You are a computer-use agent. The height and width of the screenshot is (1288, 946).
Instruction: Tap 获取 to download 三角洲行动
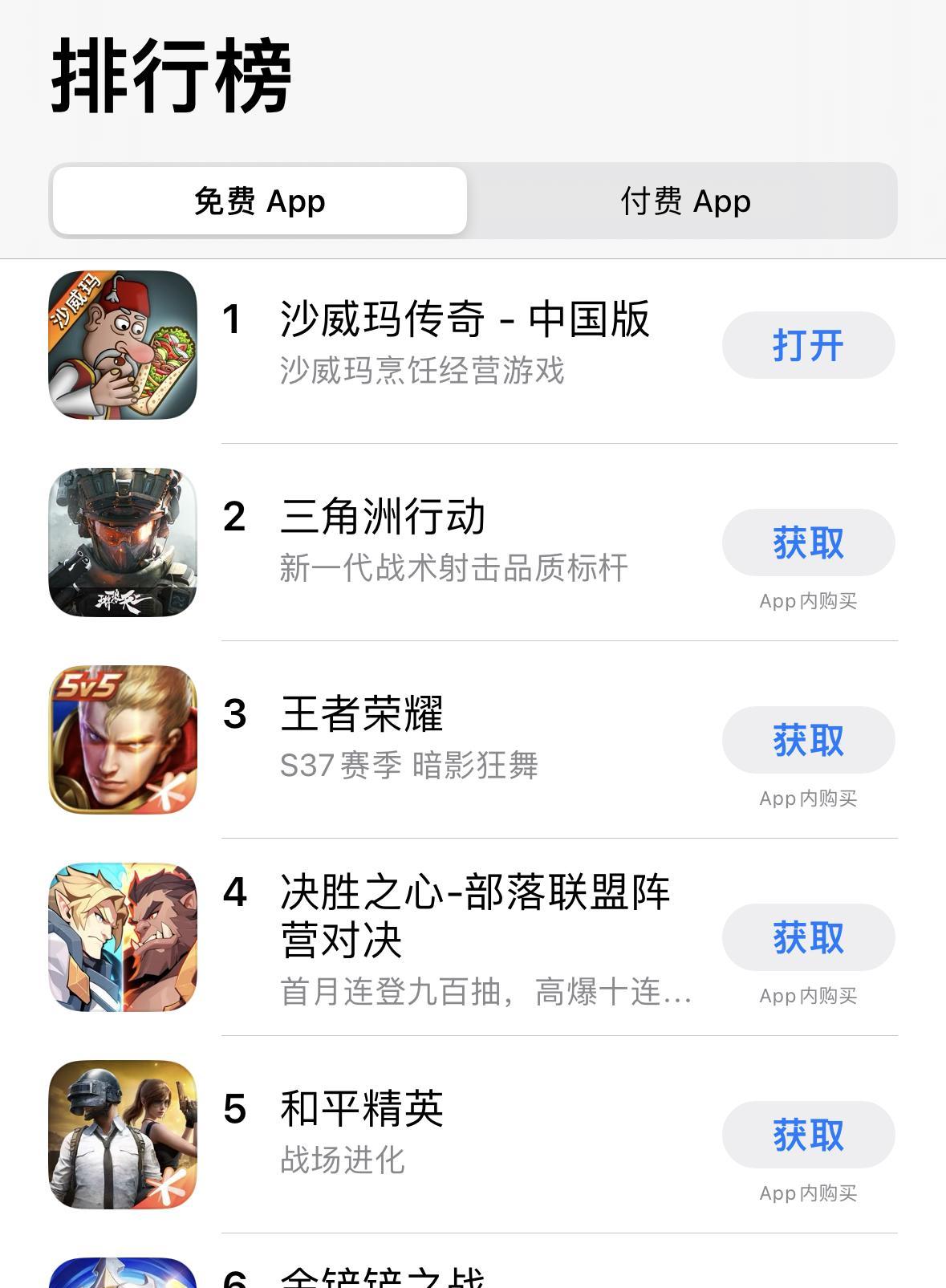(808, 543)
